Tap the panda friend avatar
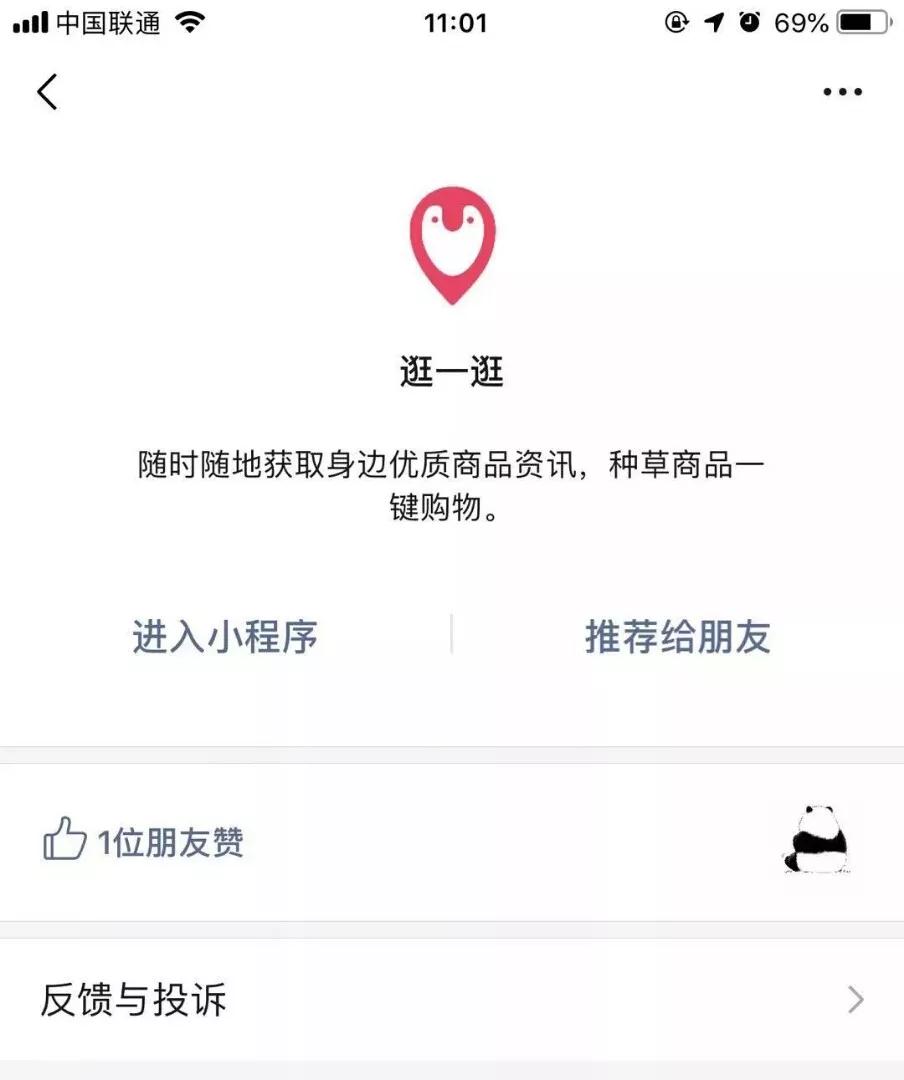Image resolution: width=904 pixels, height=1080 pixels. pyautogui.click(x=818, y=841)
